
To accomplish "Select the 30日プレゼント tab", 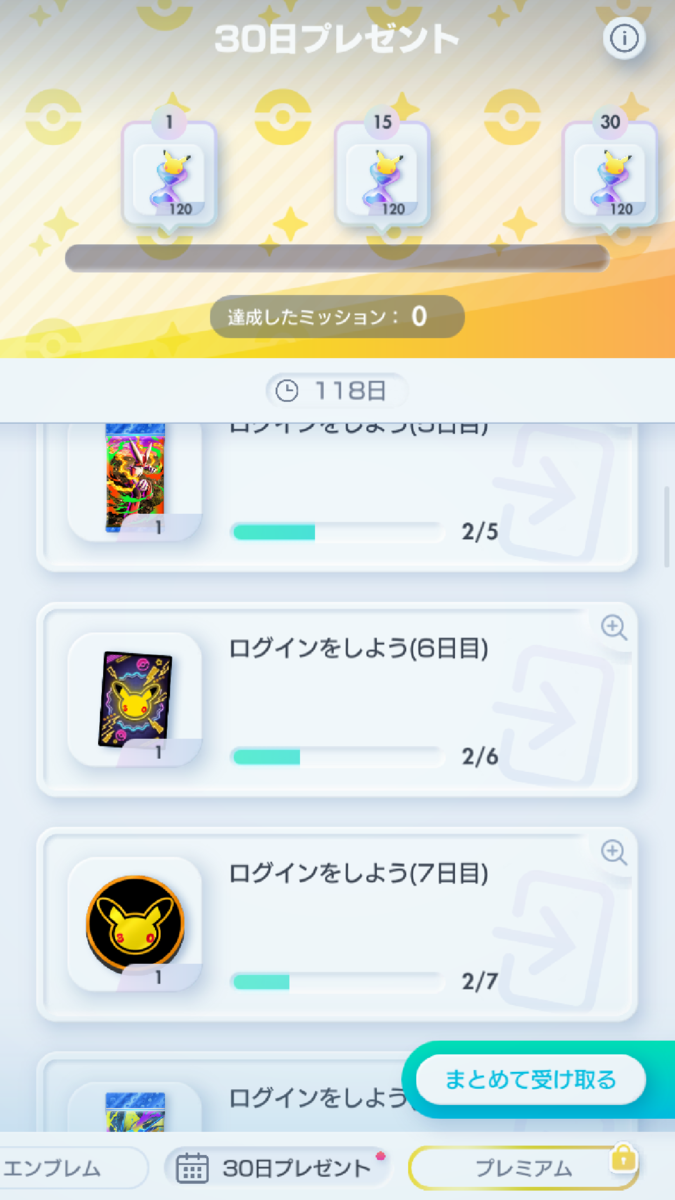I will (x=278, y=1167).
